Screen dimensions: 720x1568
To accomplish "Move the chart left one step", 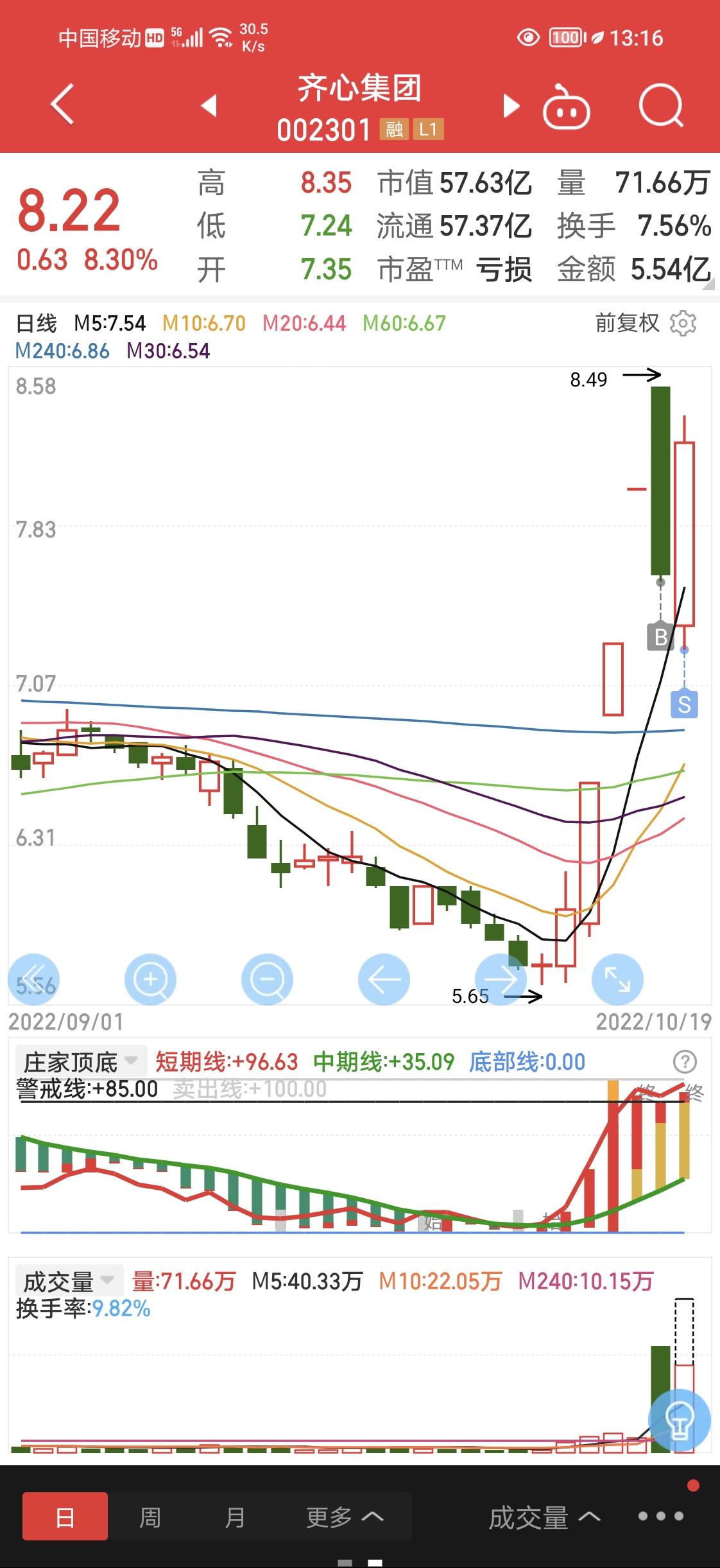I will point(384,980).
